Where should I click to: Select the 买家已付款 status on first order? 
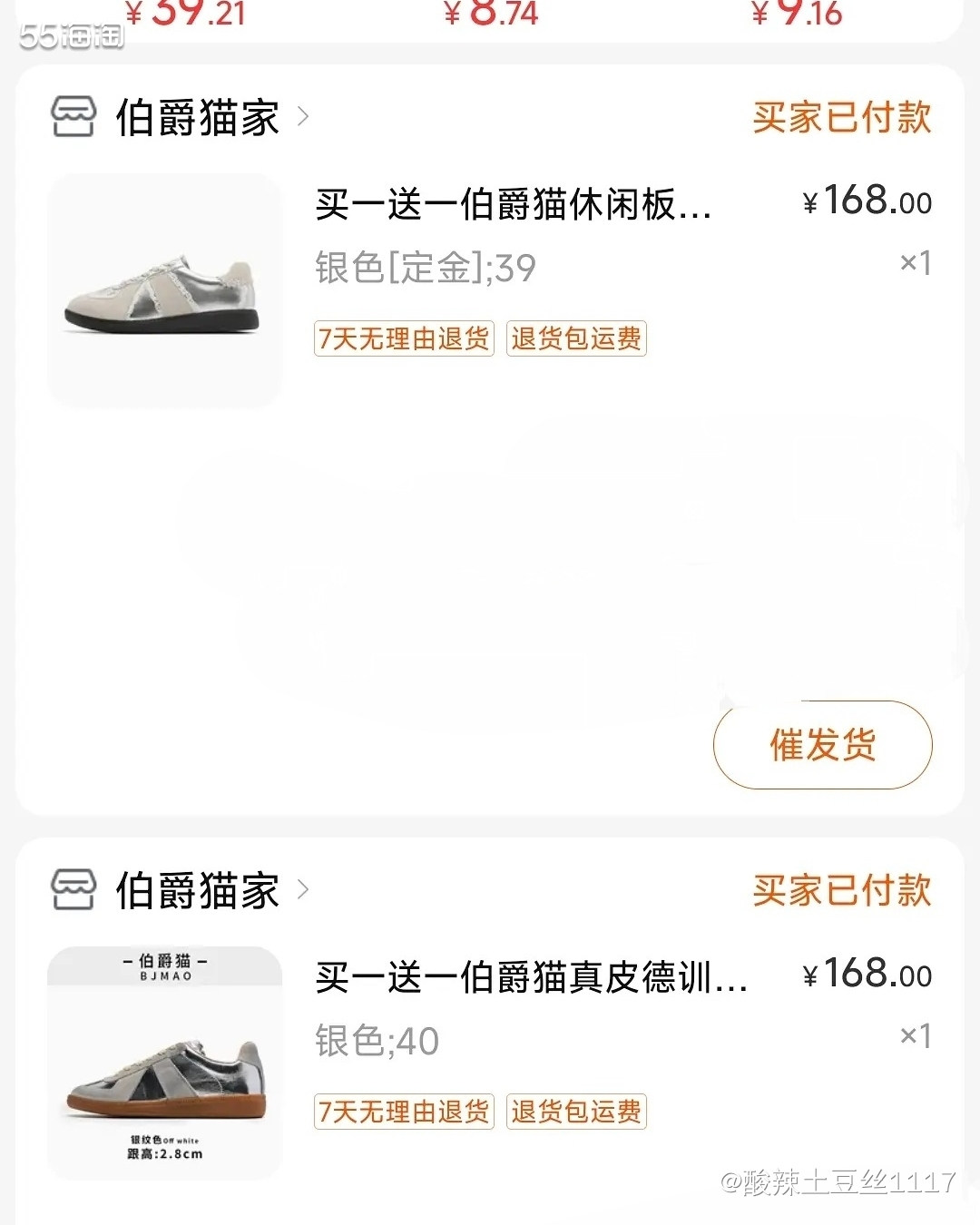[x=841, y=118]
